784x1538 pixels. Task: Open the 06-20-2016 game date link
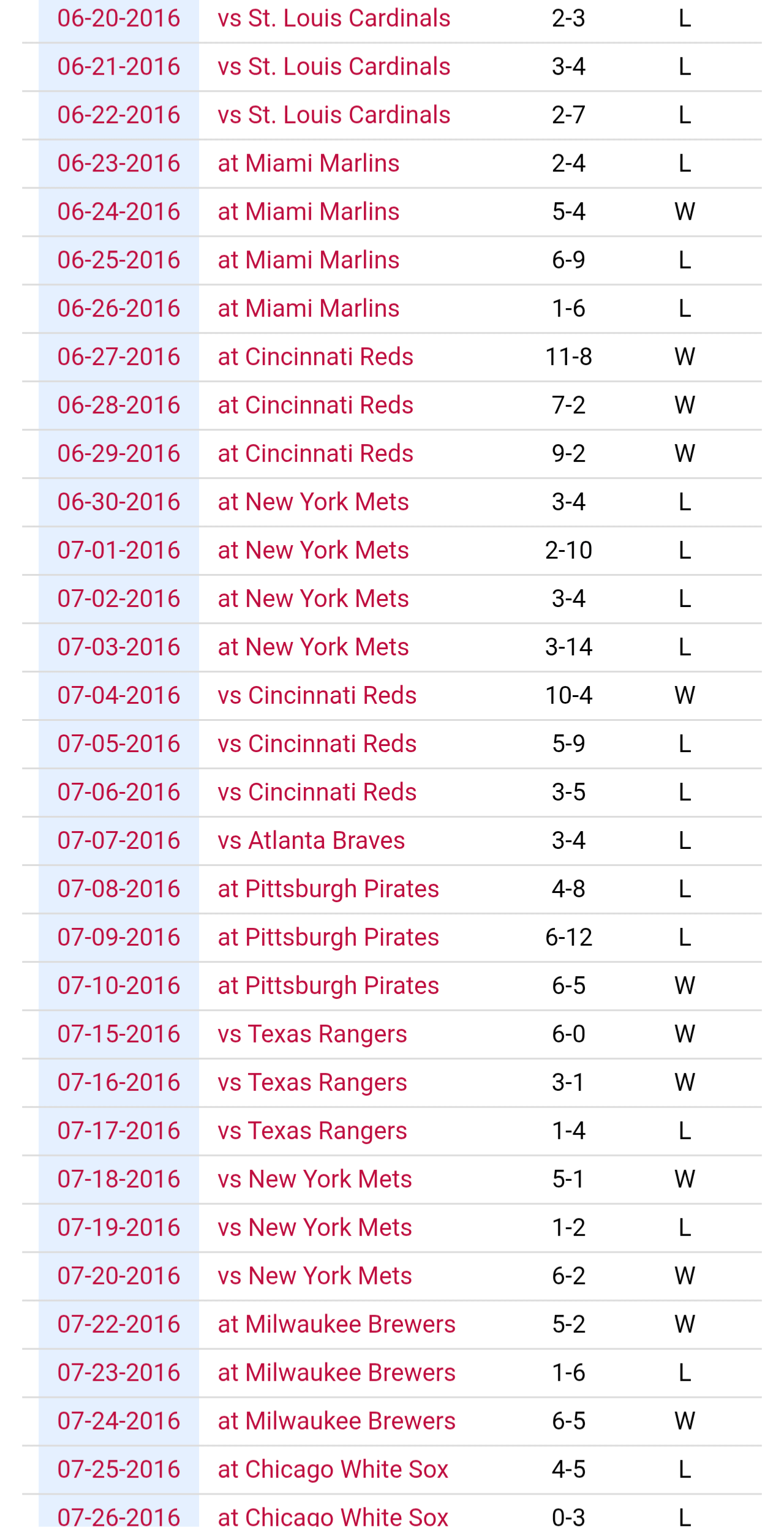coord(119,18)
